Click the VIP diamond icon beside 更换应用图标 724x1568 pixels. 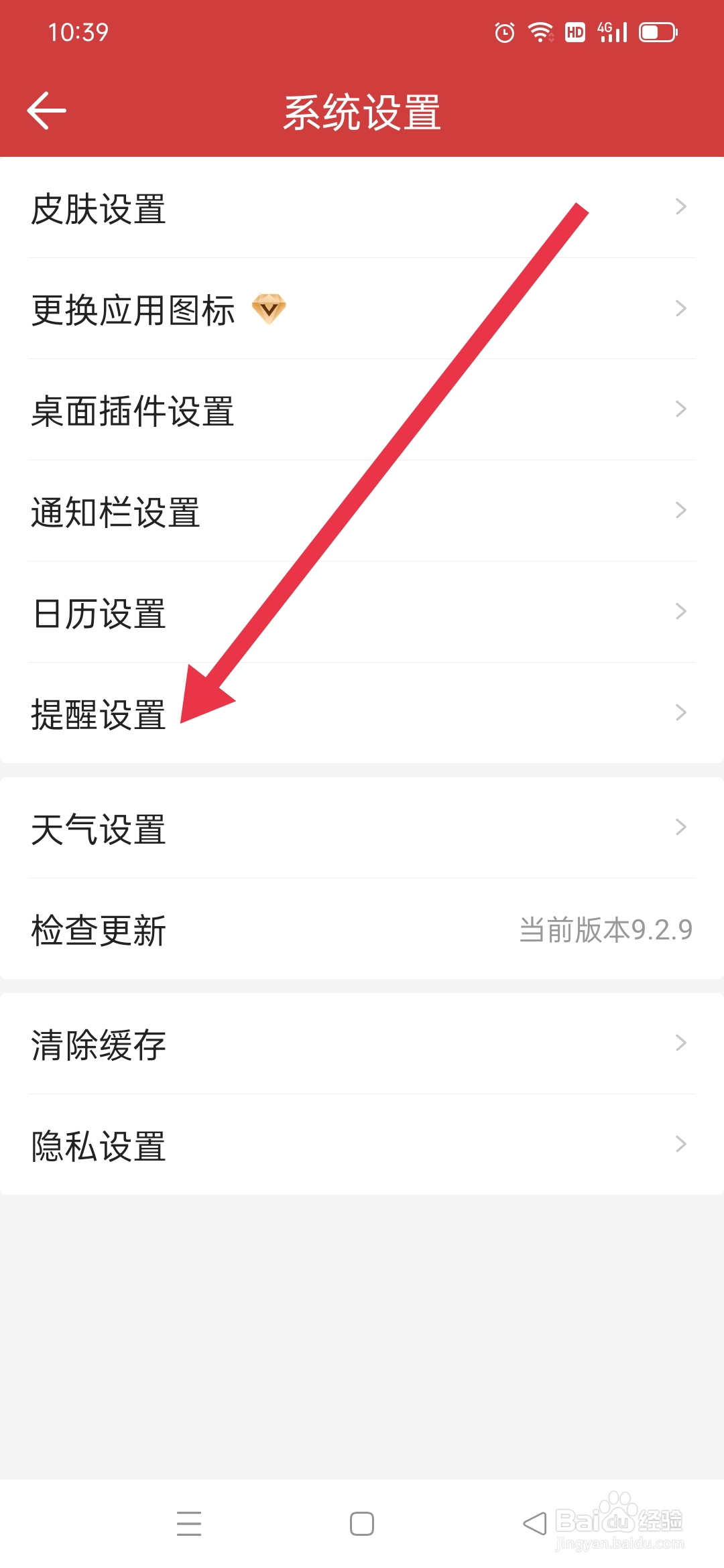[268, 310]
